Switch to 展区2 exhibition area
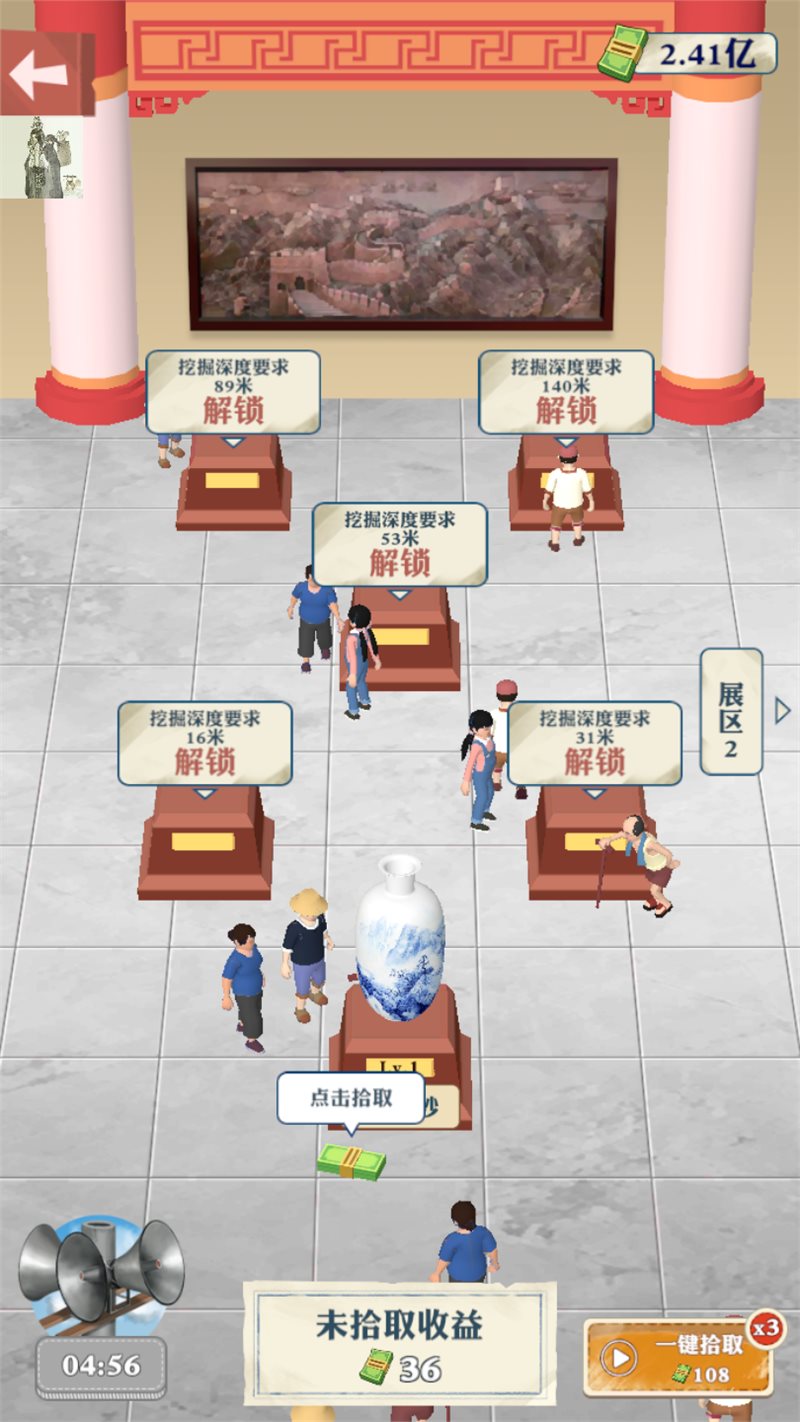This screenshot has height=1422, width=800. (732, 711)
